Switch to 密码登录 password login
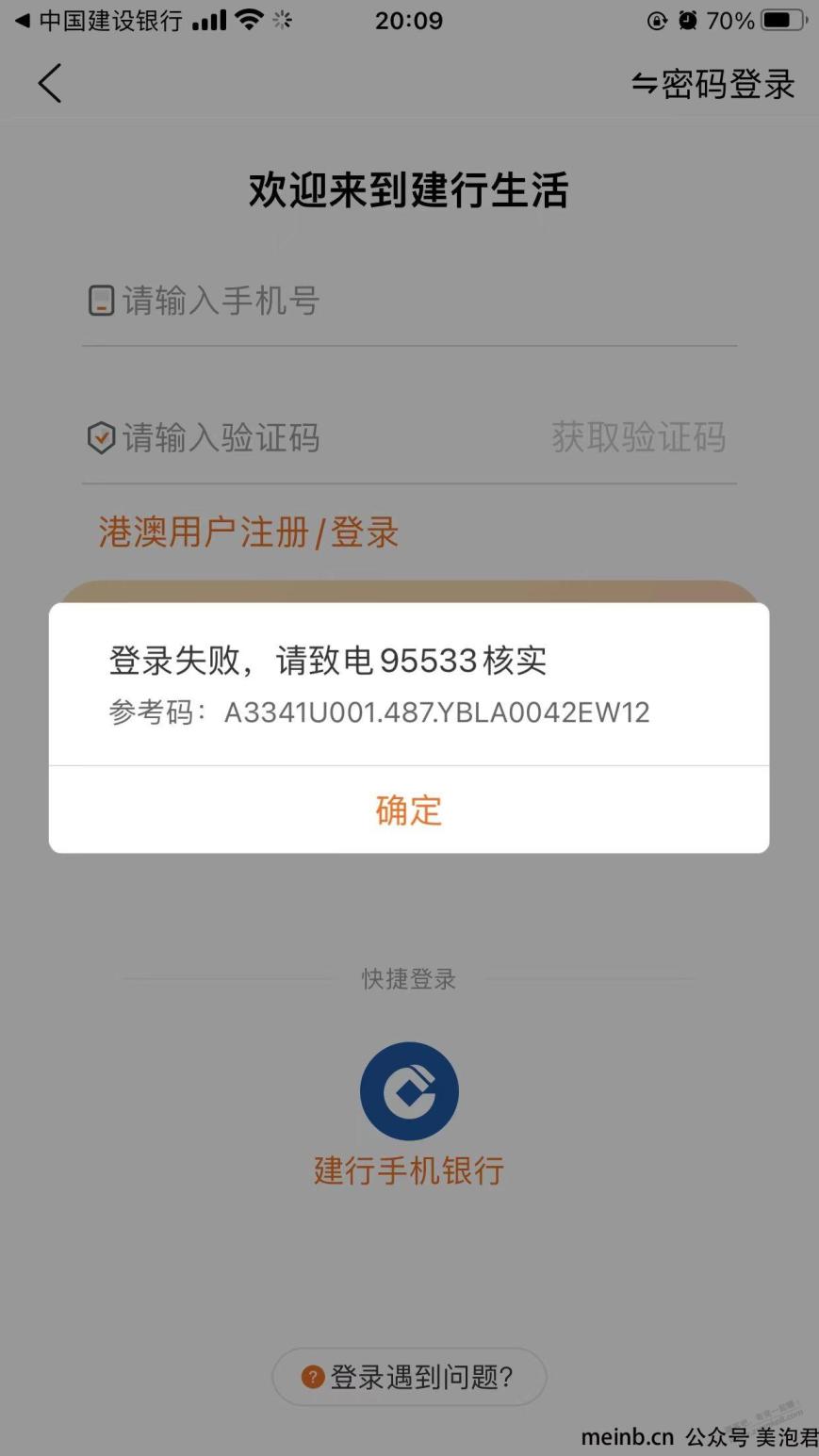Screen dimensions: 819x1456 tap(713, 85)
